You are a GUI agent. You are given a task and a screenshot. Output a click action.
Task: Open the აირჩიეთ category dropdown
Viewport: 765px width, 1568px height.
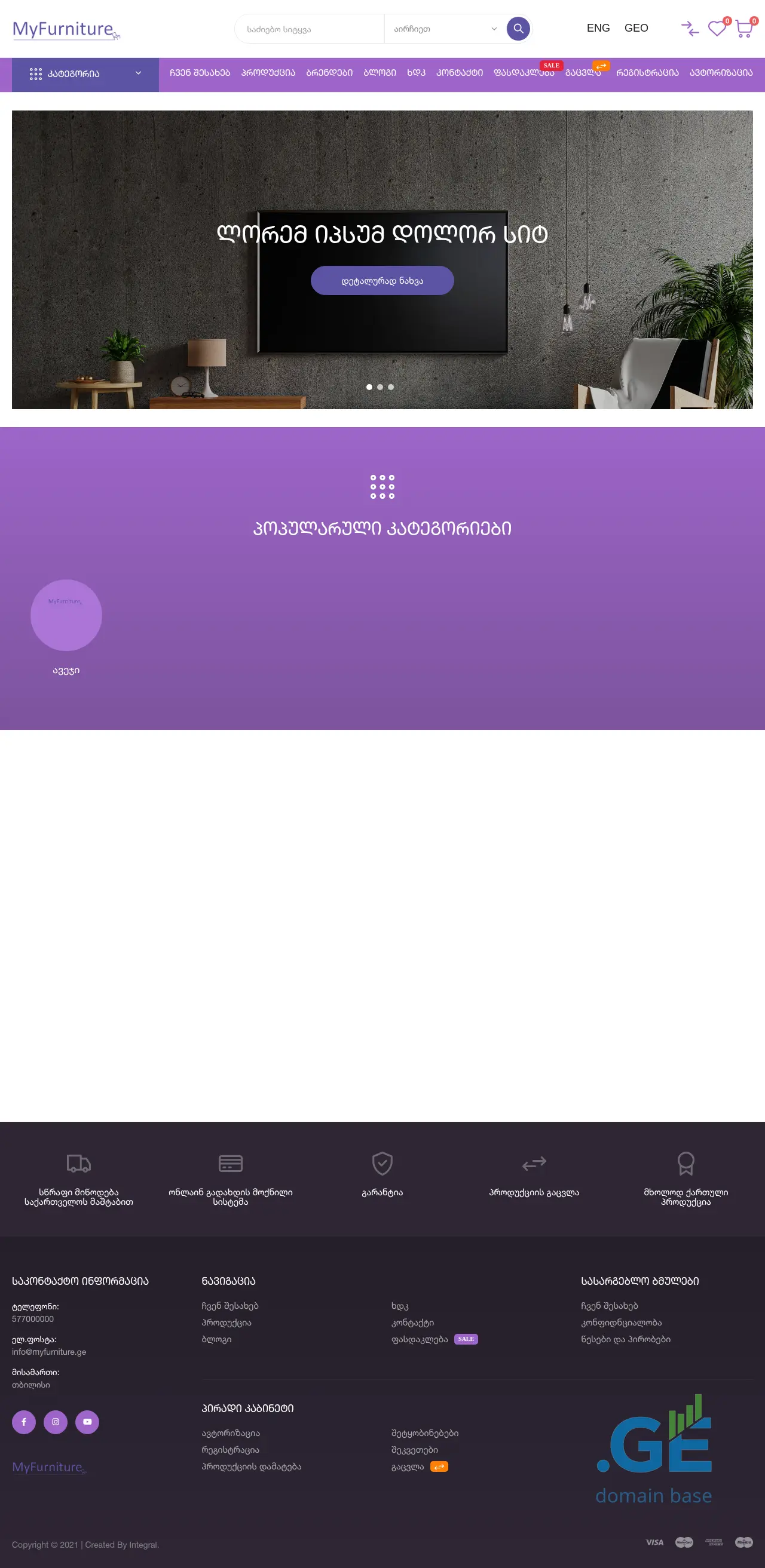click(445, 29)
